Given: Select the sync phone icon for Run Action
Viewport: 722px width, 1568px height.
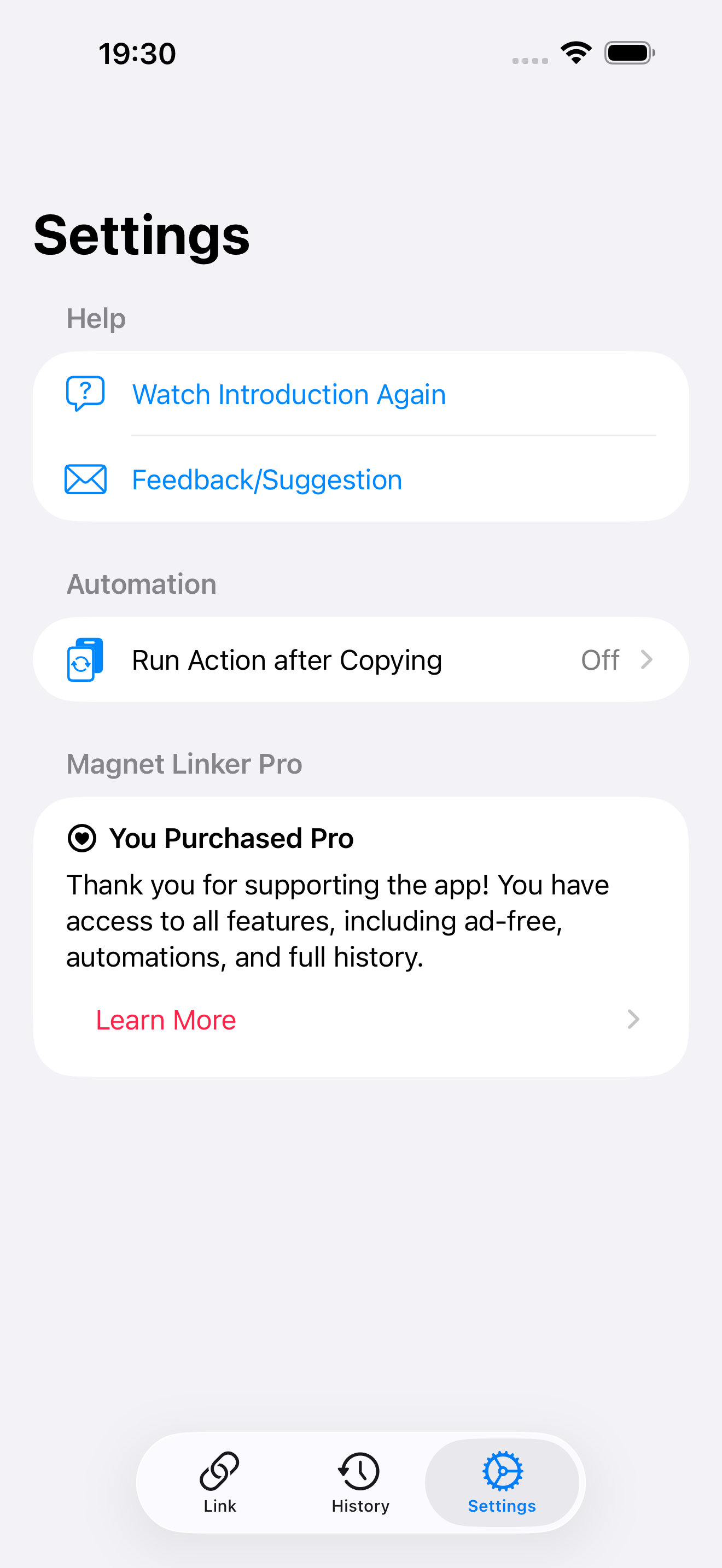Looking at the screenshot, I should point(86,659).
